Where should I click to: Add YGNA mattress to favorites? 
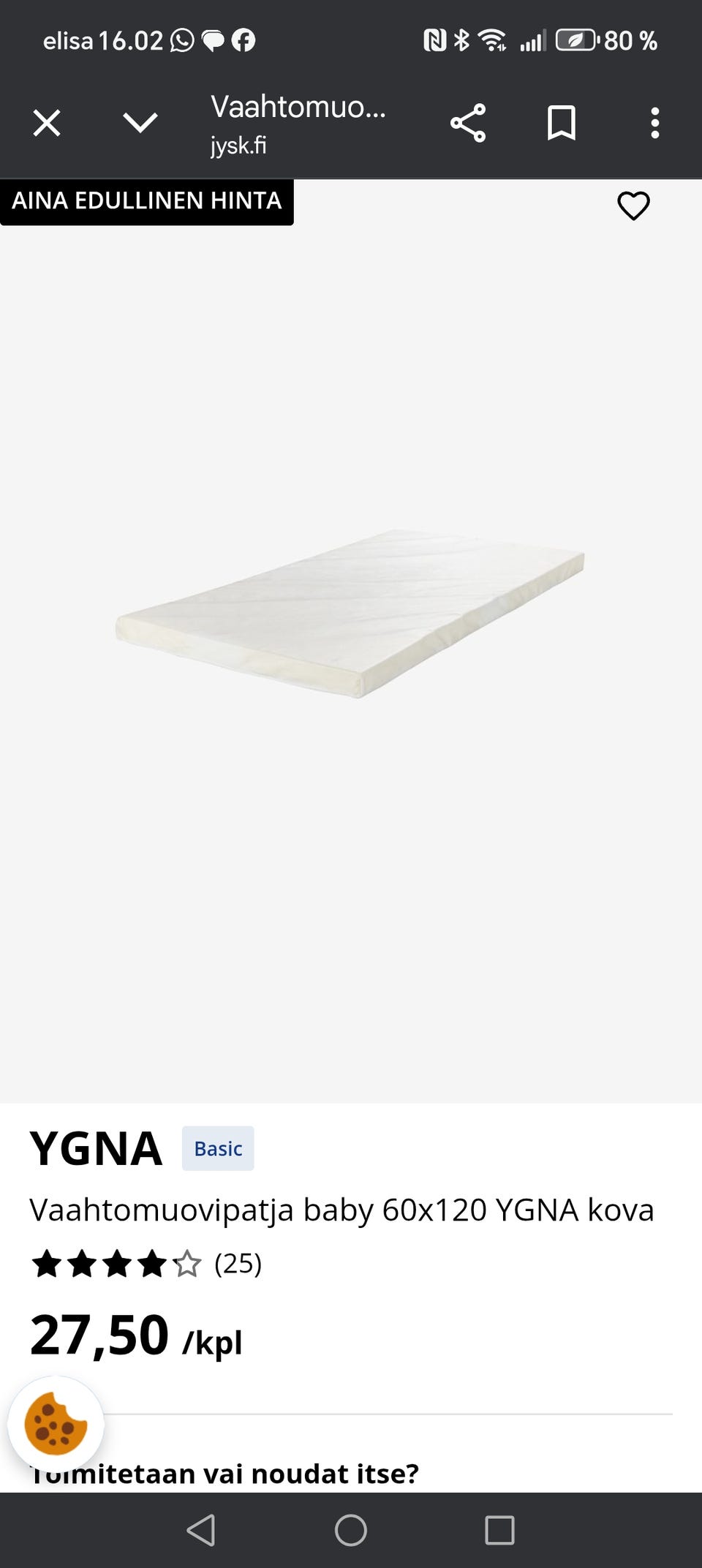[633, 206]
